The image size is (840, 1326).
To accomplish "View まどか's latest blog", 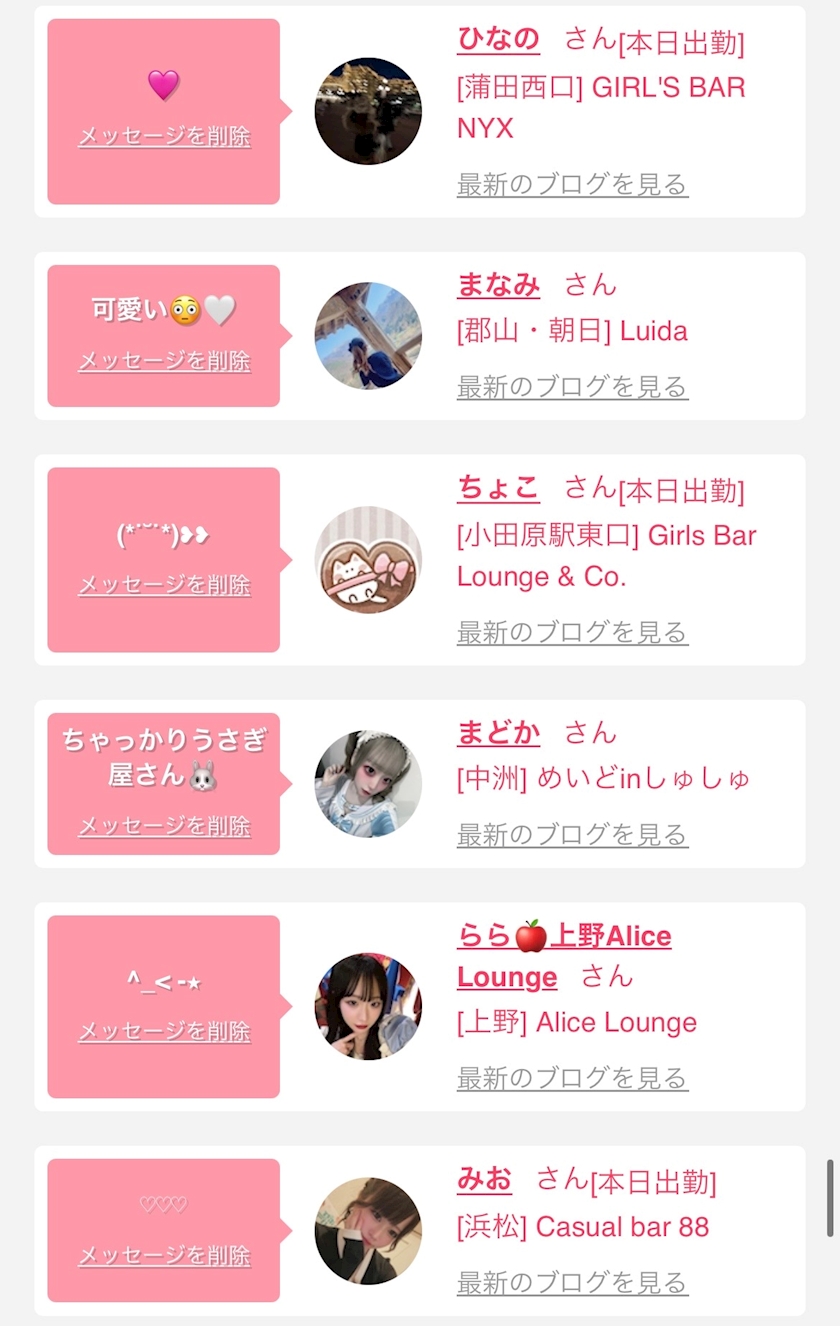I will pyautogui.click(x=572, y=834).
